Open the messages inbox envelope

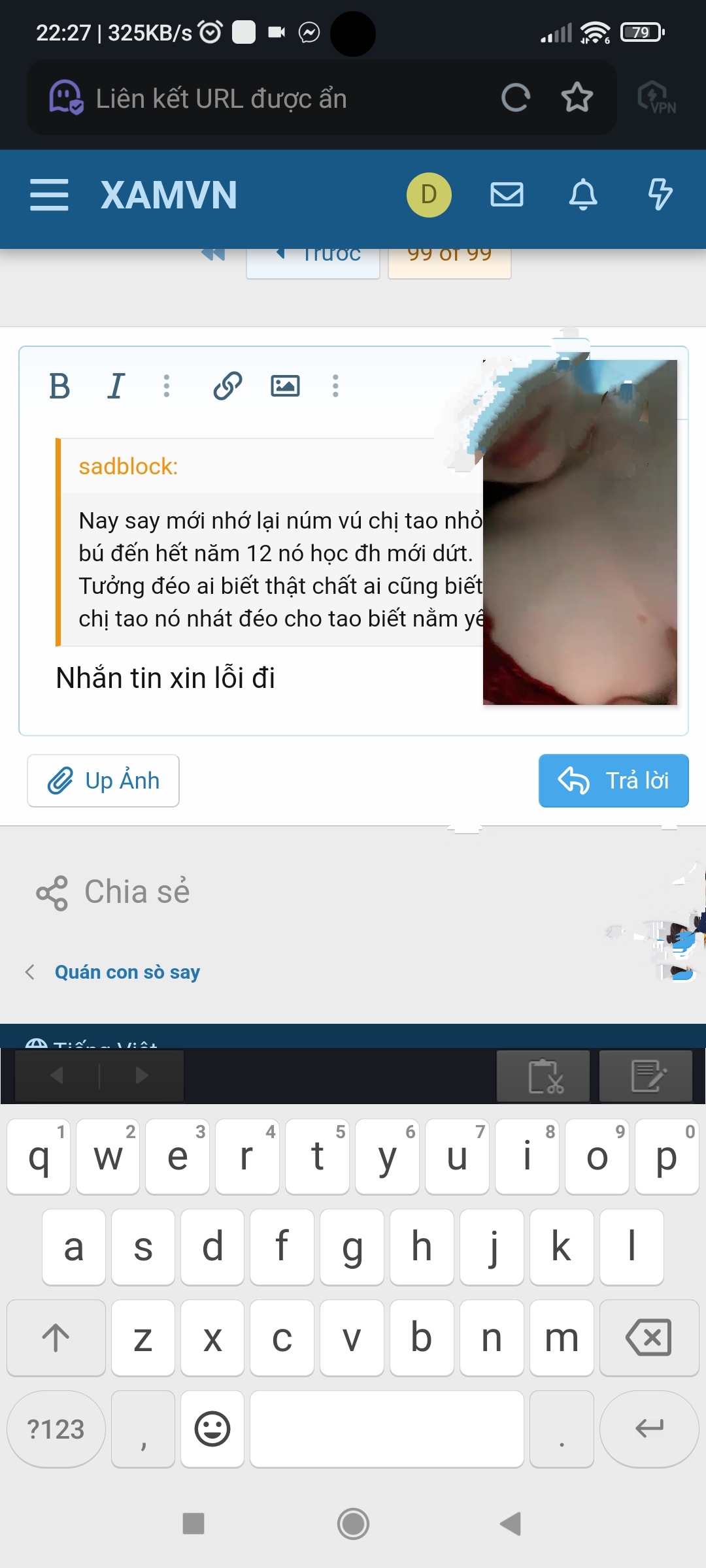pyautogui.click(x=507, y=195)
